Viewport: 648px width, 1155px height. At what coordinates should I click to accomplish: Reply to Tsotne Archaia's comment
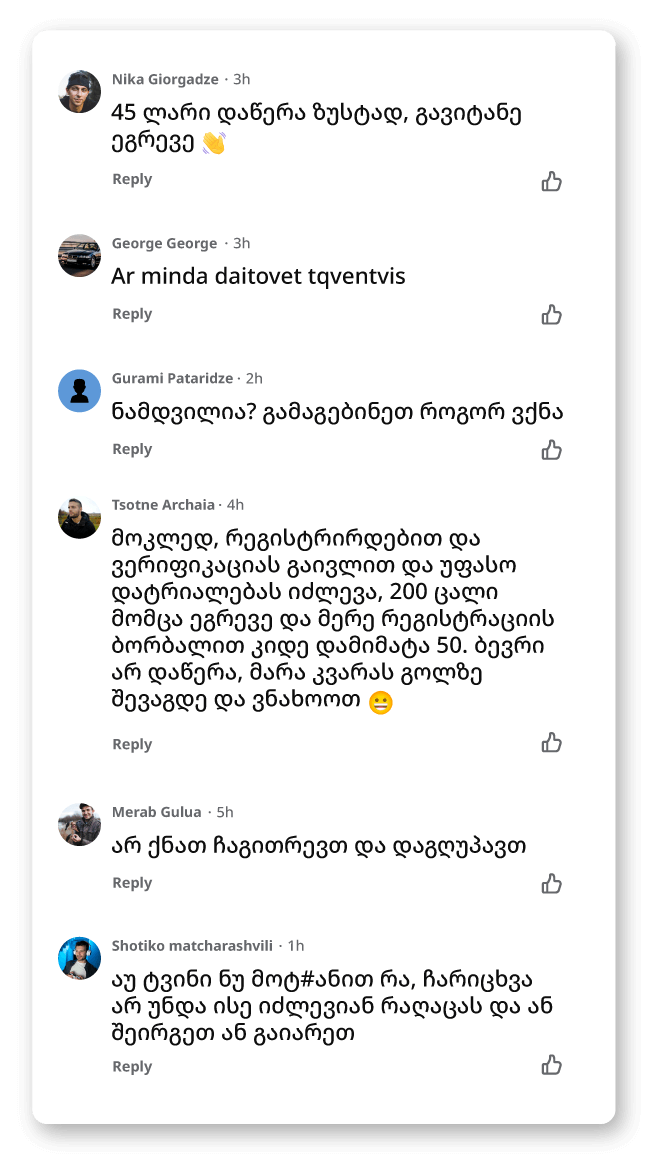pyautogui.click(x=132, y=744)
